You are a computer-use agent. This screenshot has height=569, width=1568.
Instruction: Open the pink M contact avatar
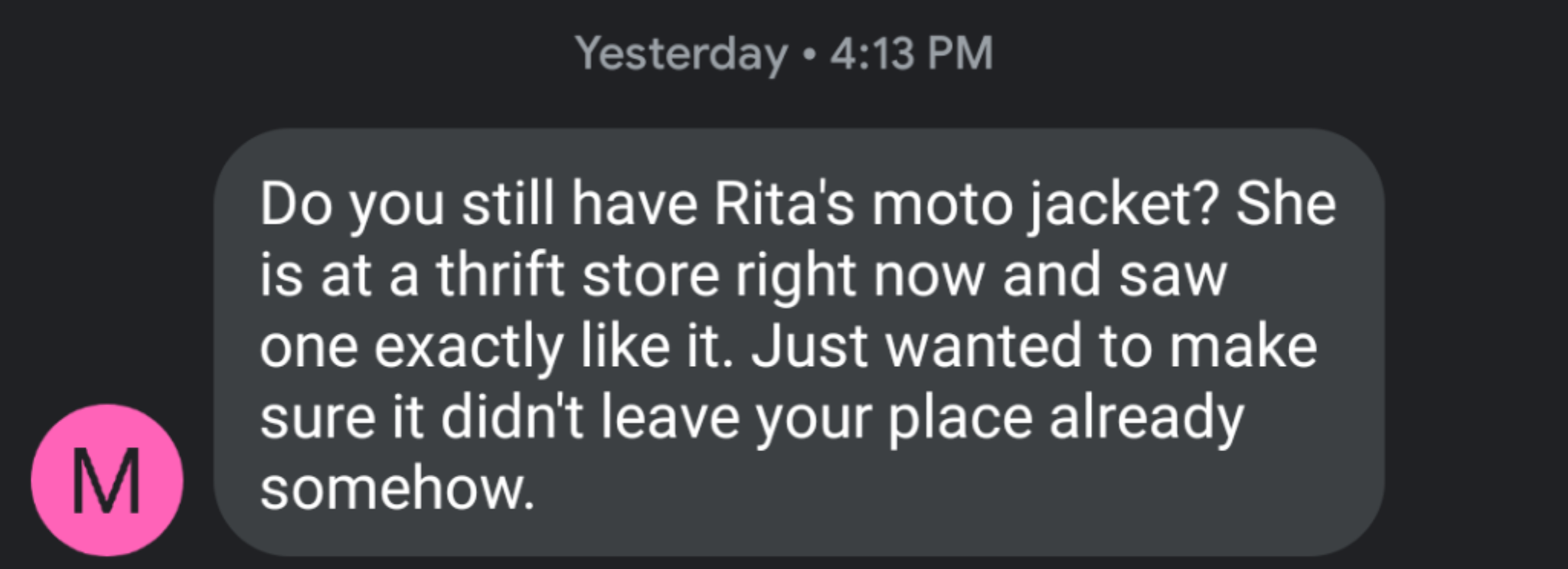(107, 480)
